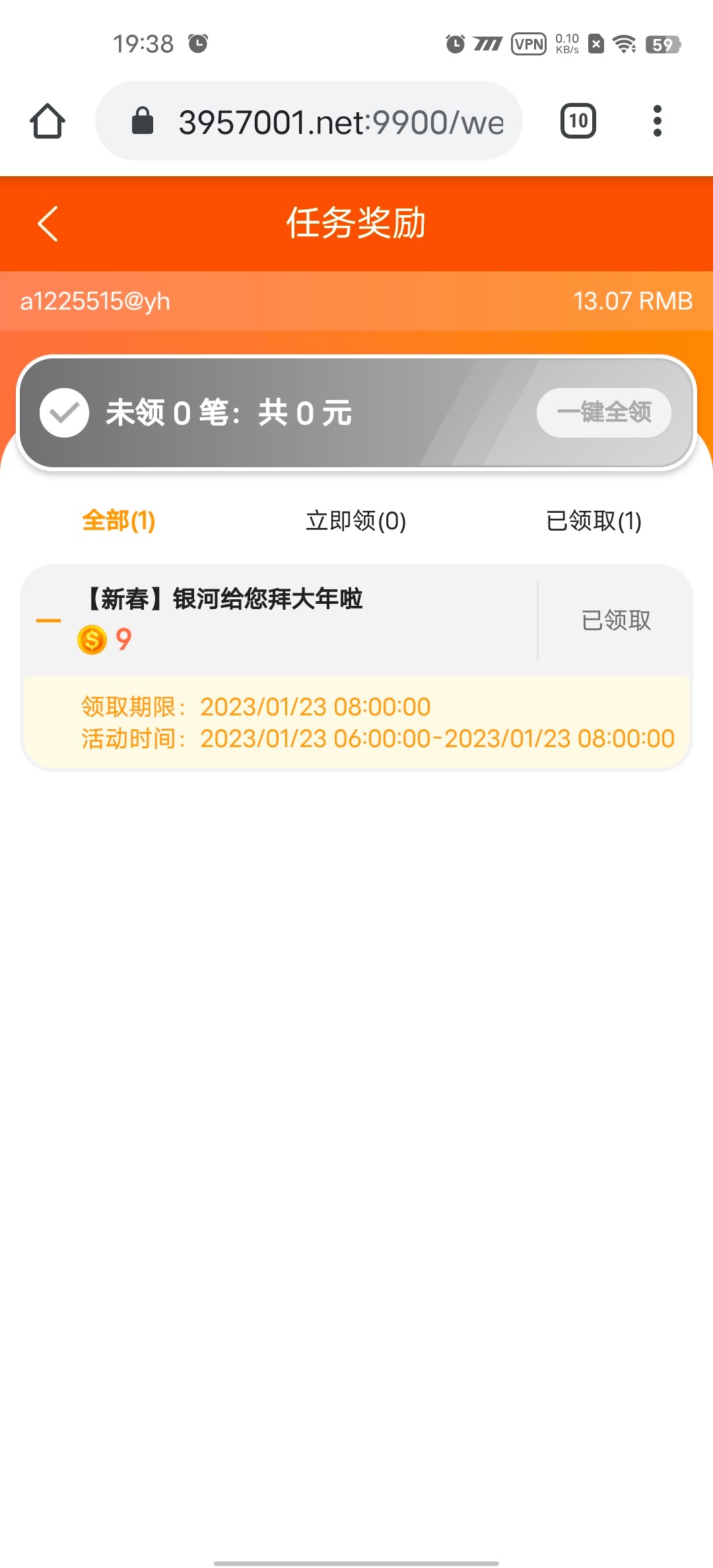Viewport: 713px width, 1568px height.
Task: Switch to the 已领取(1) tab
Action: coord(594,521)
